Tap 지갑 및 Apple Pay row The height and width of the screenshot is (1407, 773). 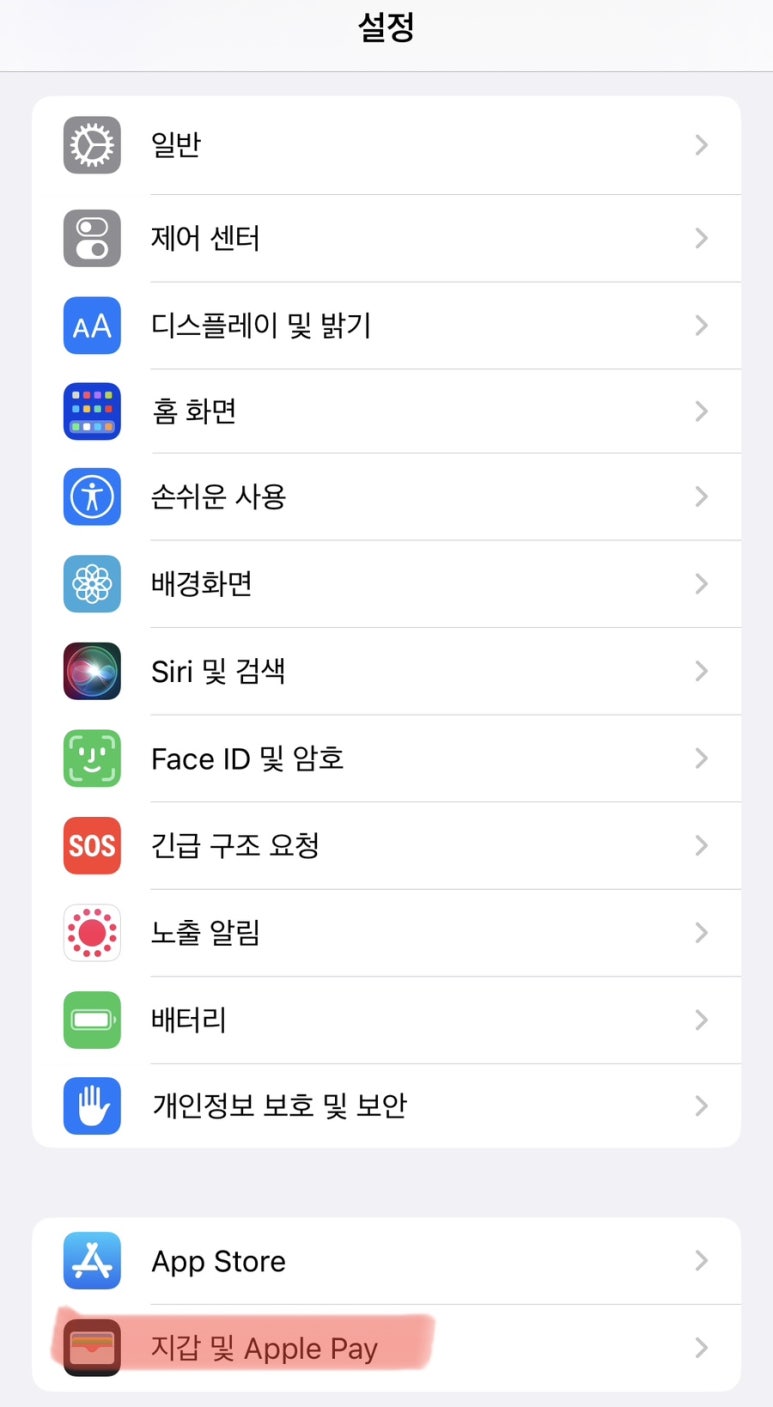(386, 1348)
